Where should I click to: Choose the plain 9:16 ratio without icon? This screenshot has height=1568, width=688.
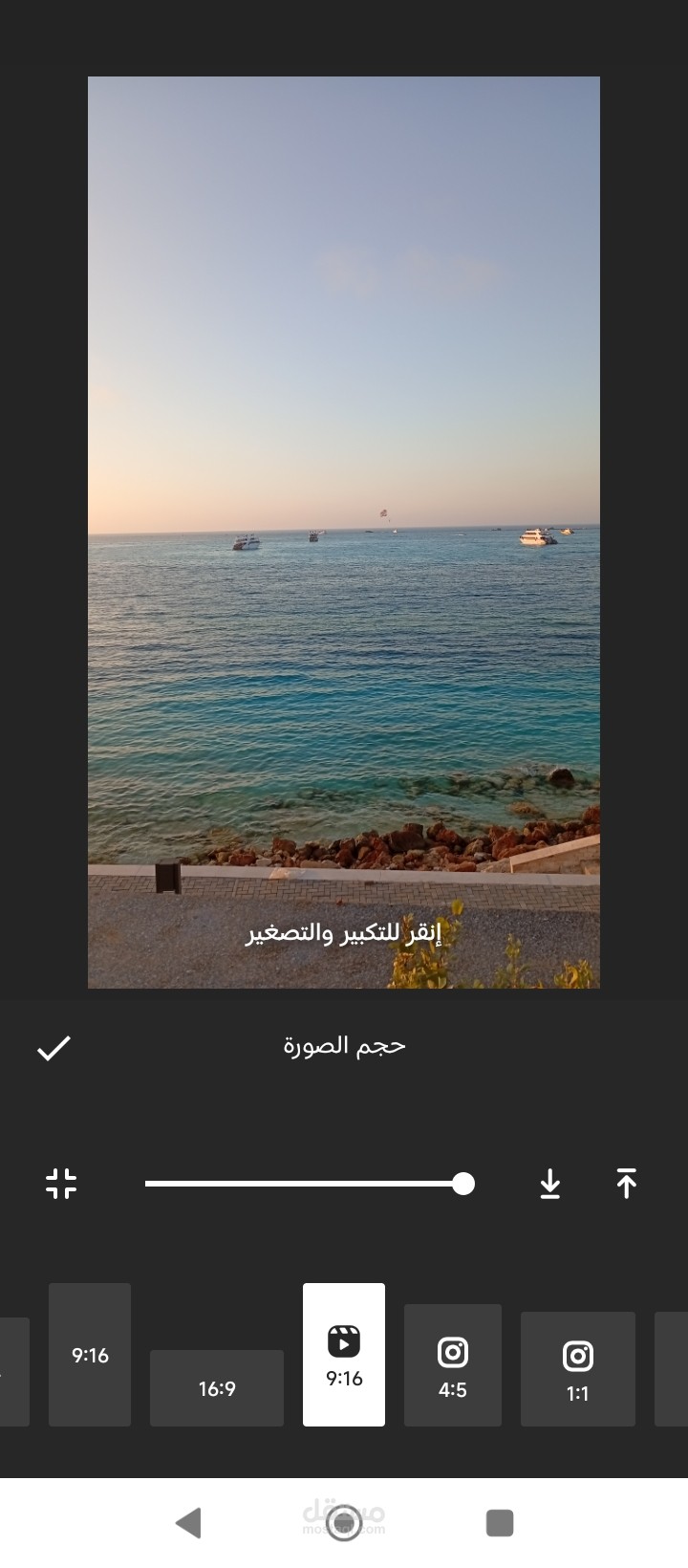90,1355
